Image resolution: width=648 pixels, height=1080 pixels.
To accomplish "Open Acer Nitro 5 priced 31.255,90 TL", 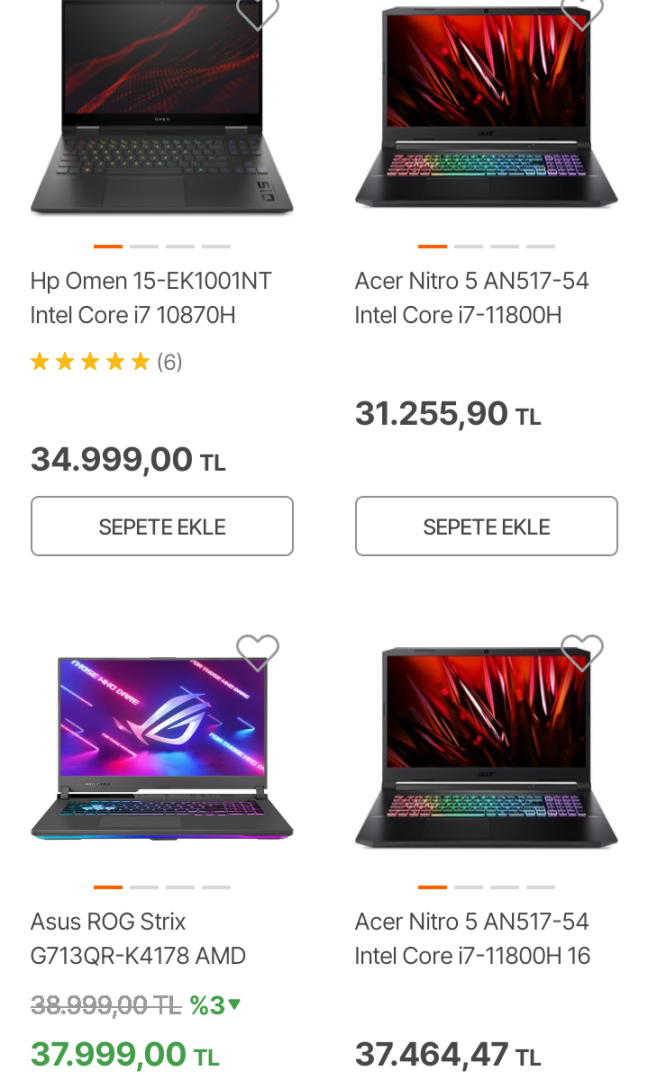I will pos(472,297).
